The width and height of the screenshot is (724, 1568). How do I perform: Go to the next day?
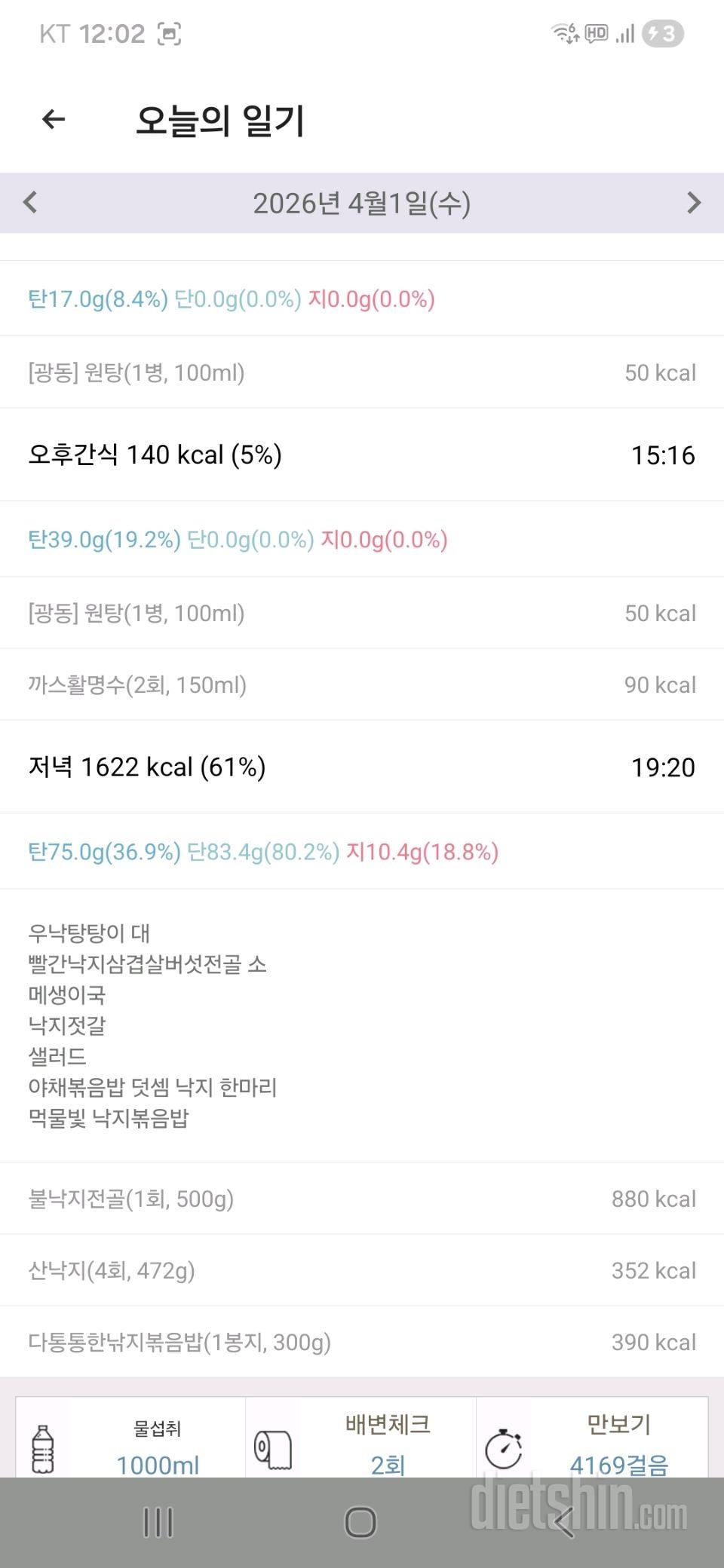click(694, 202)
